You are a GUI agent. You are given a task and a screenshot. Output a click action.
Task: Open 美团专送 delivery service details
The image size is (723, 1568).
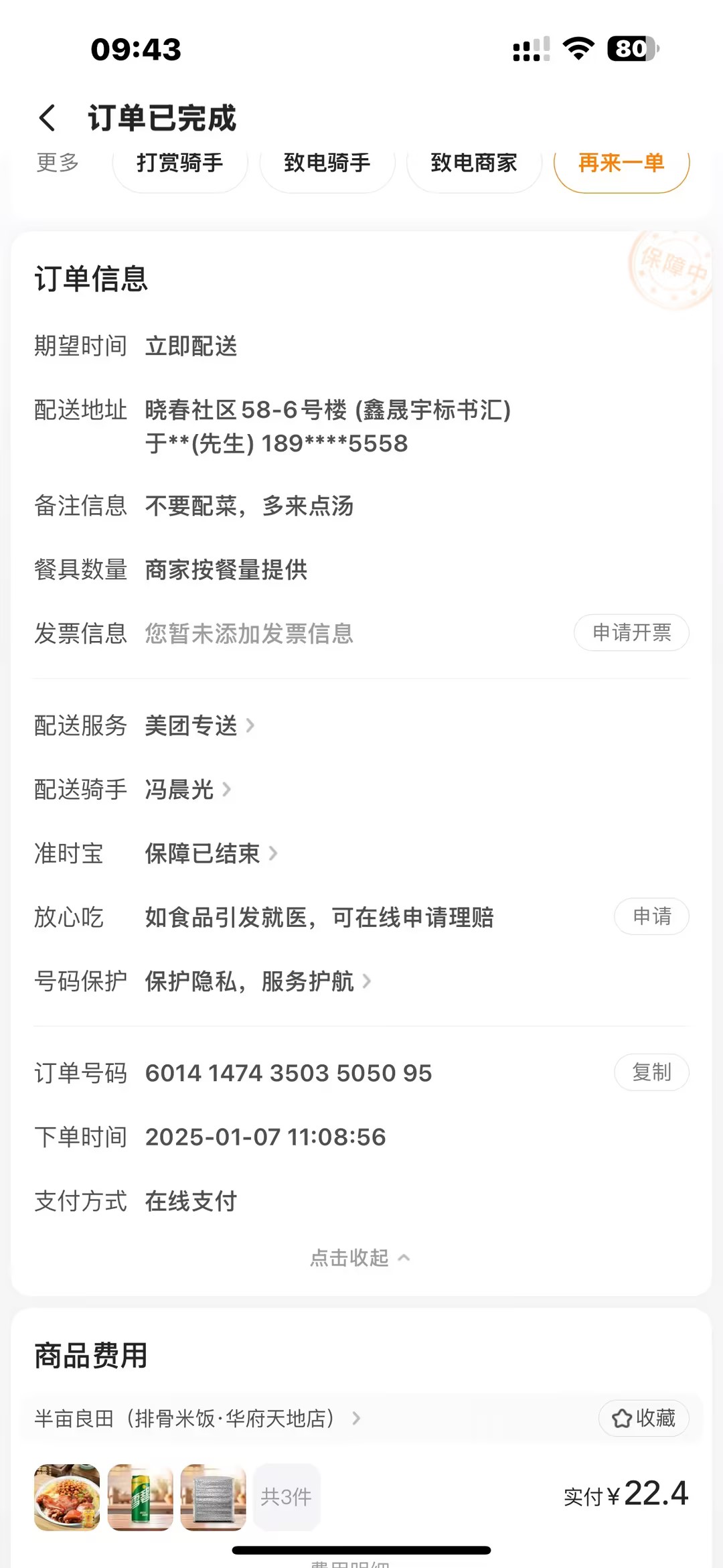[x=199, y=725]
